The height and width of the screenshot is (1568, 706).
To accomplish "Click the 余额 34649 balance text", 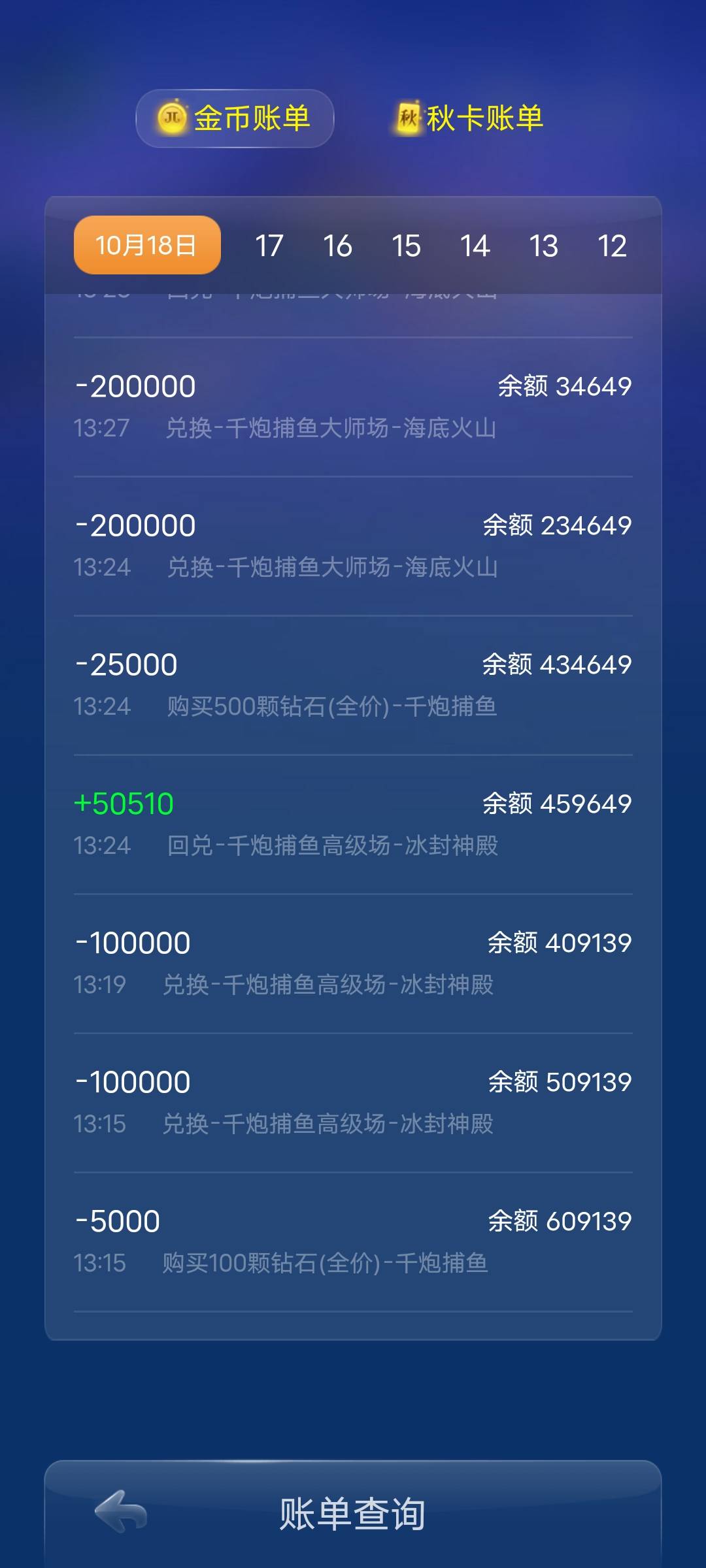I will [563, 386].
